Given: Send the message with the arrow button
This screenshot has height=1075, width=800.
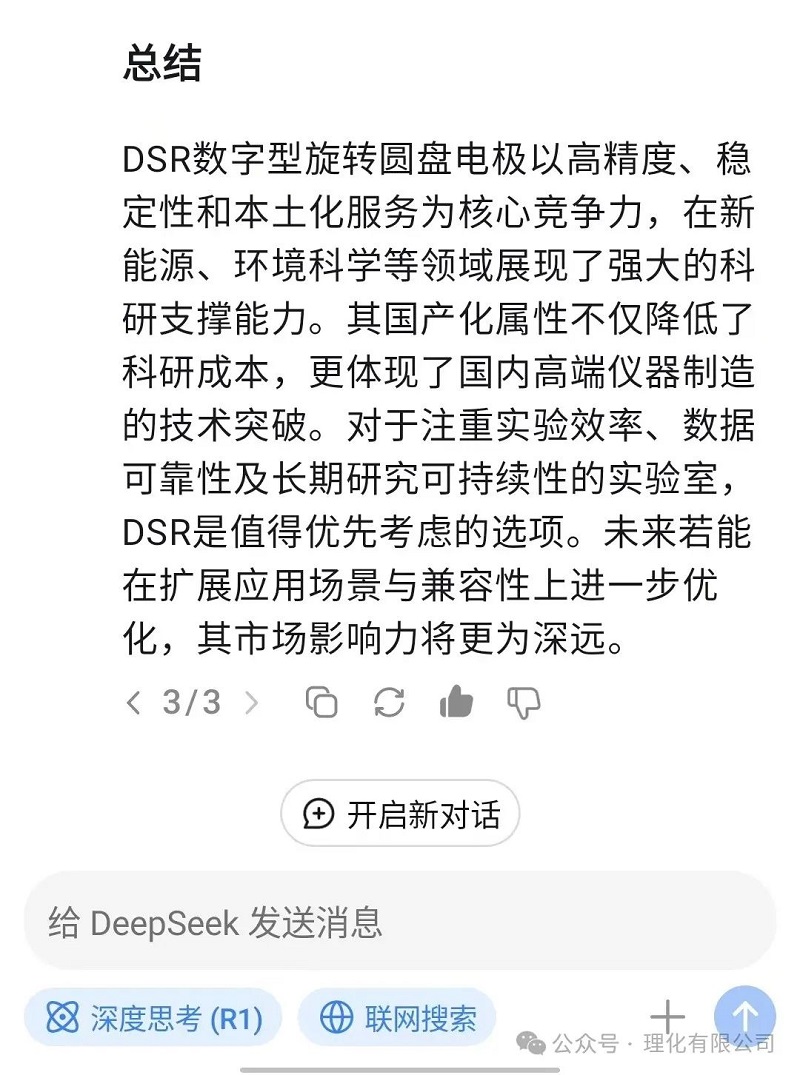Looking at the screenshot, I should (x=745, y=1016).
